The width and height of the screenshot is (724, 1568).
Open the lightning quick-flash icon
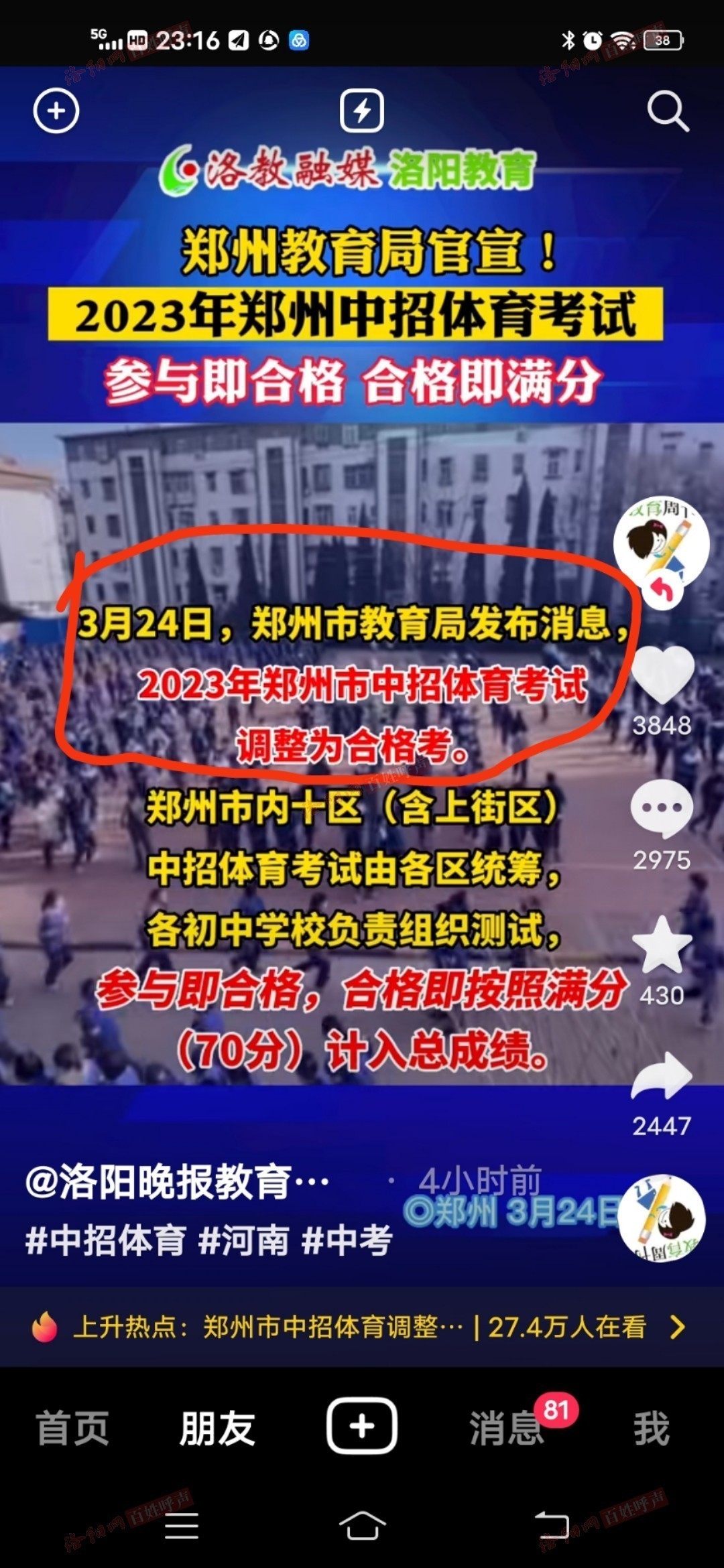[362, 111]
